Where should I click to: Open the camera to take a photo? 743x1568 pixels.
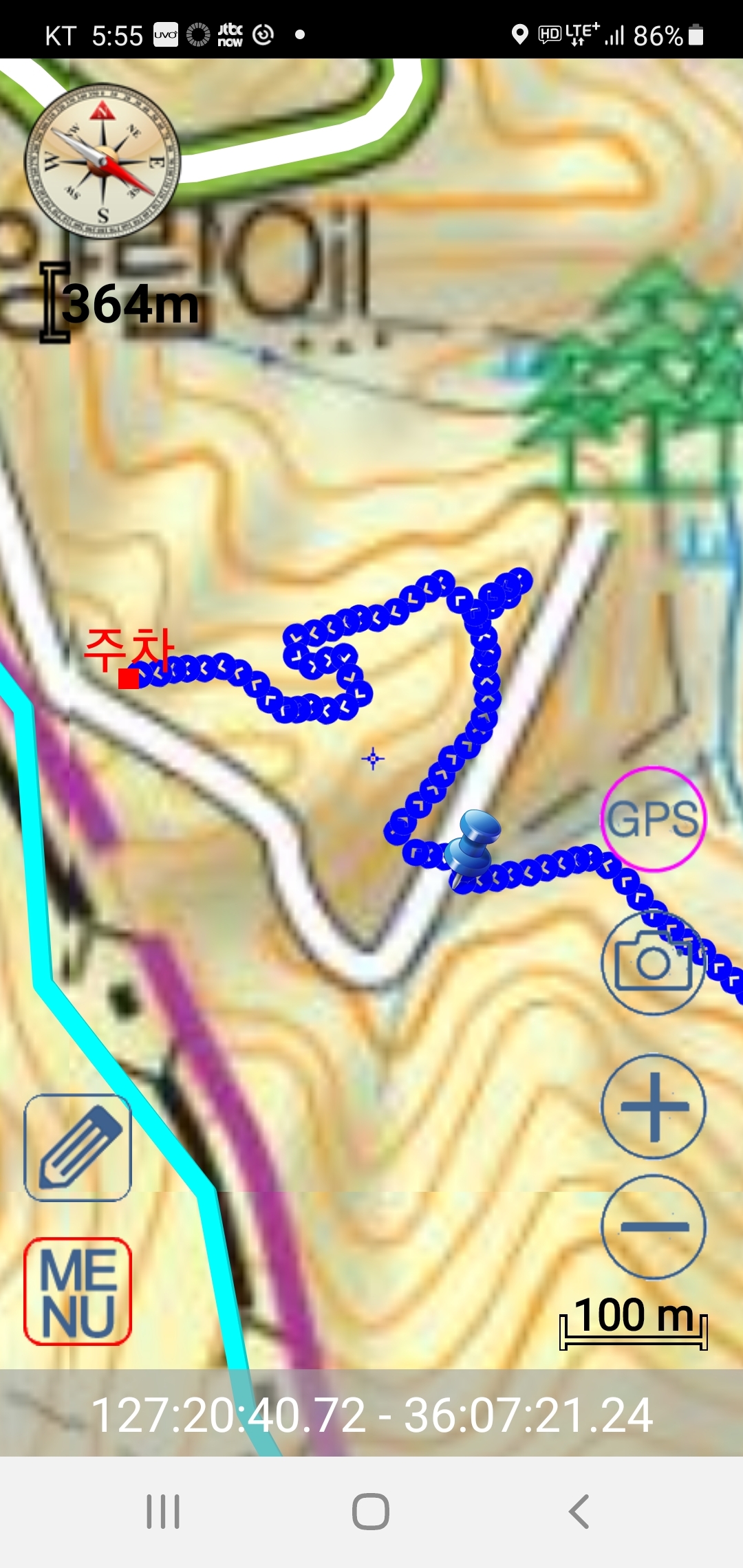click(653, 962)
